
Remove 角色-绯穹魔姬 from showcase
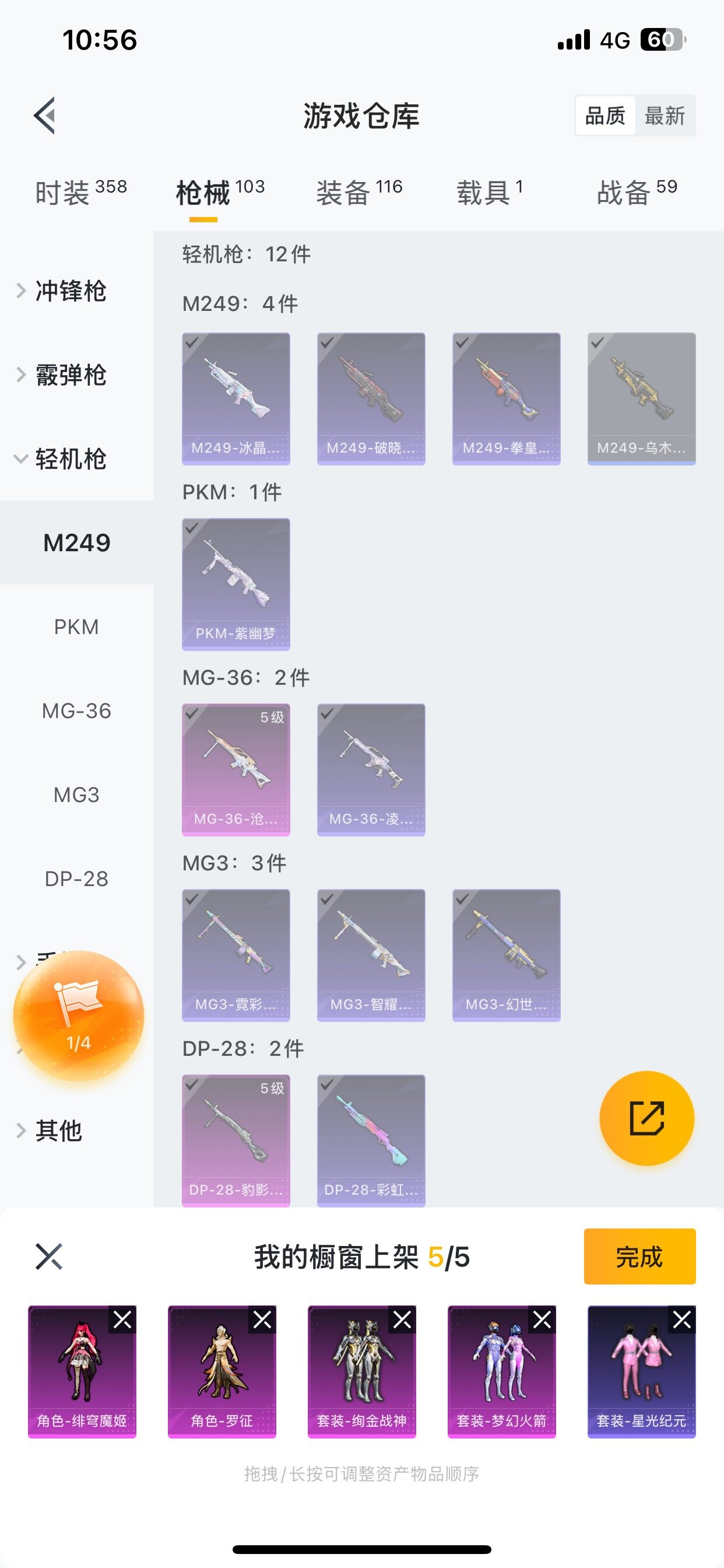pyautogui.click(x=122, y=1319)
